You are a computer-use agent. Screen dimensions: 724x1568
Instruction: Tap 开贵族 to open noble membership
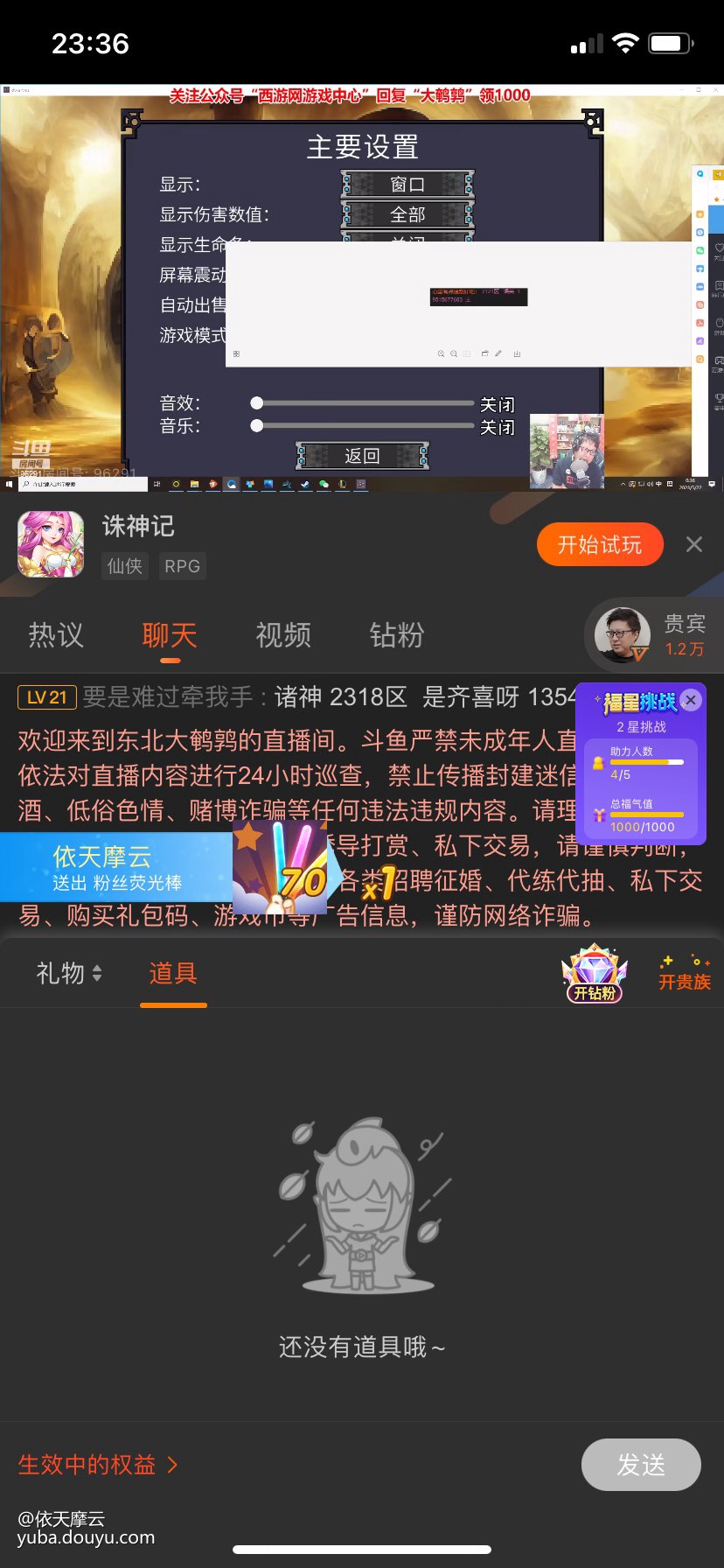[x=684, y=973]
